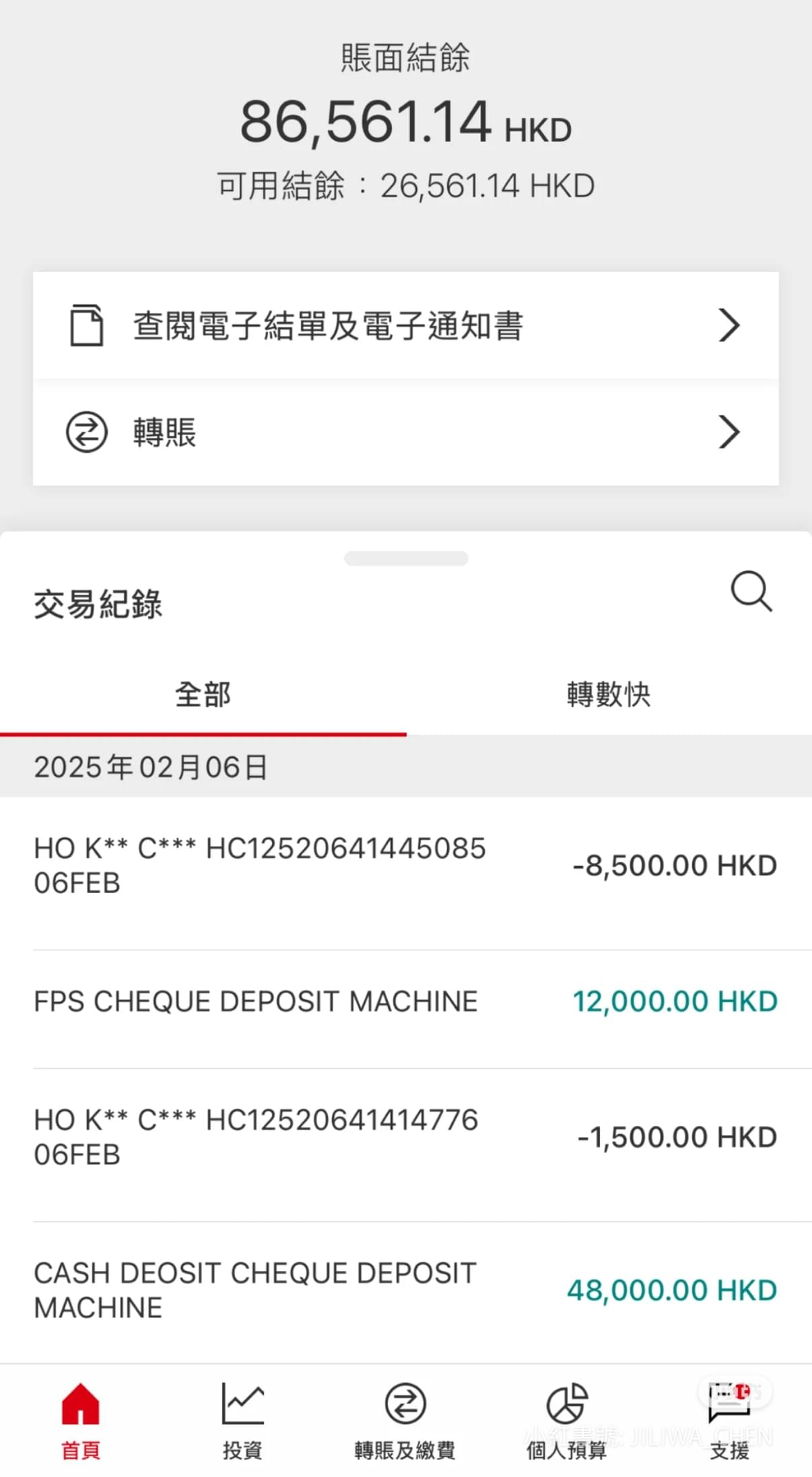Search the transaction records
This screenshot has width=812, height=1477.
click(x=751, y=591)
